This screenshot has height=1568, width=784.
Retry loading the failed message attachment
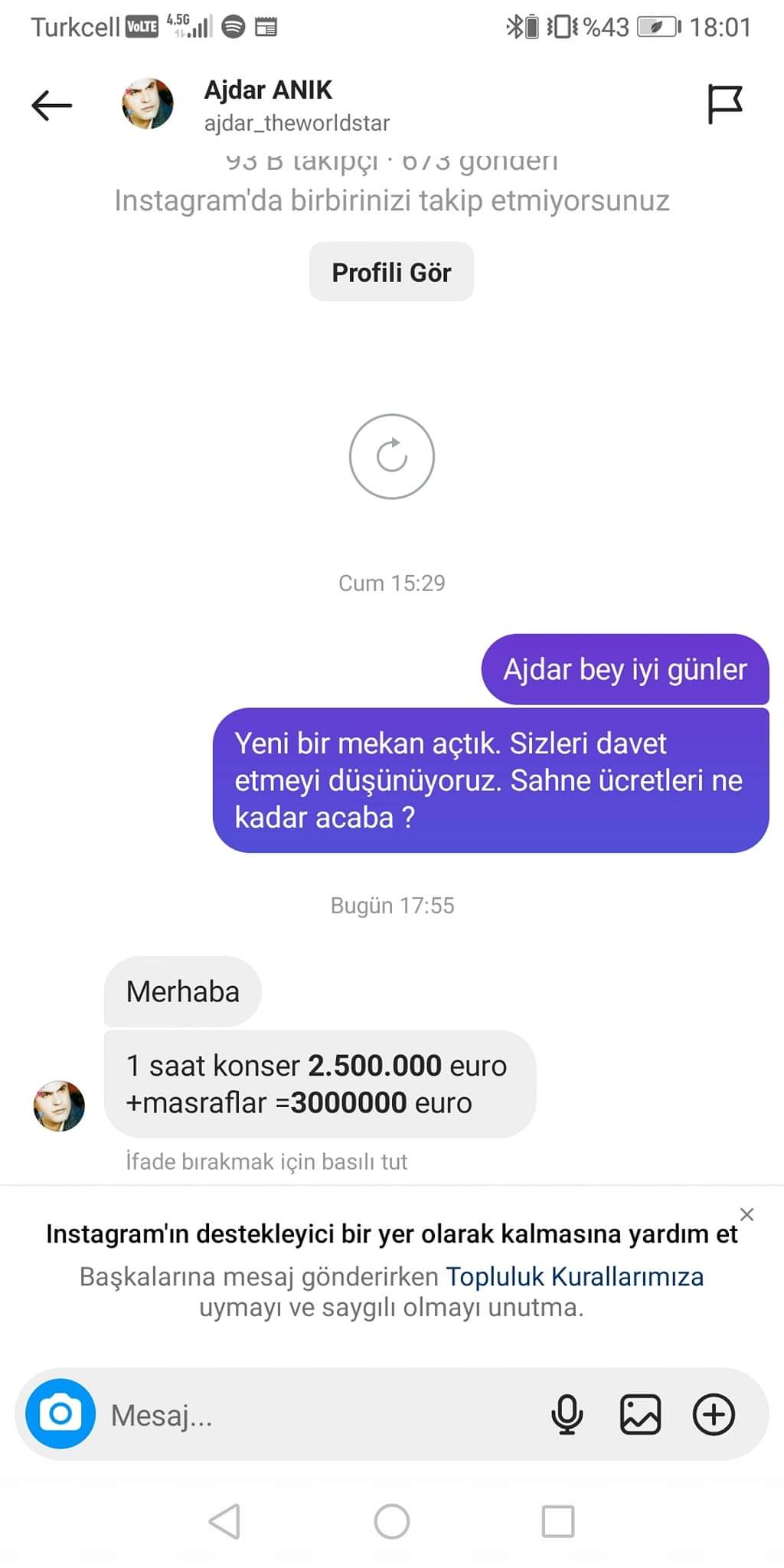point(391,456)
